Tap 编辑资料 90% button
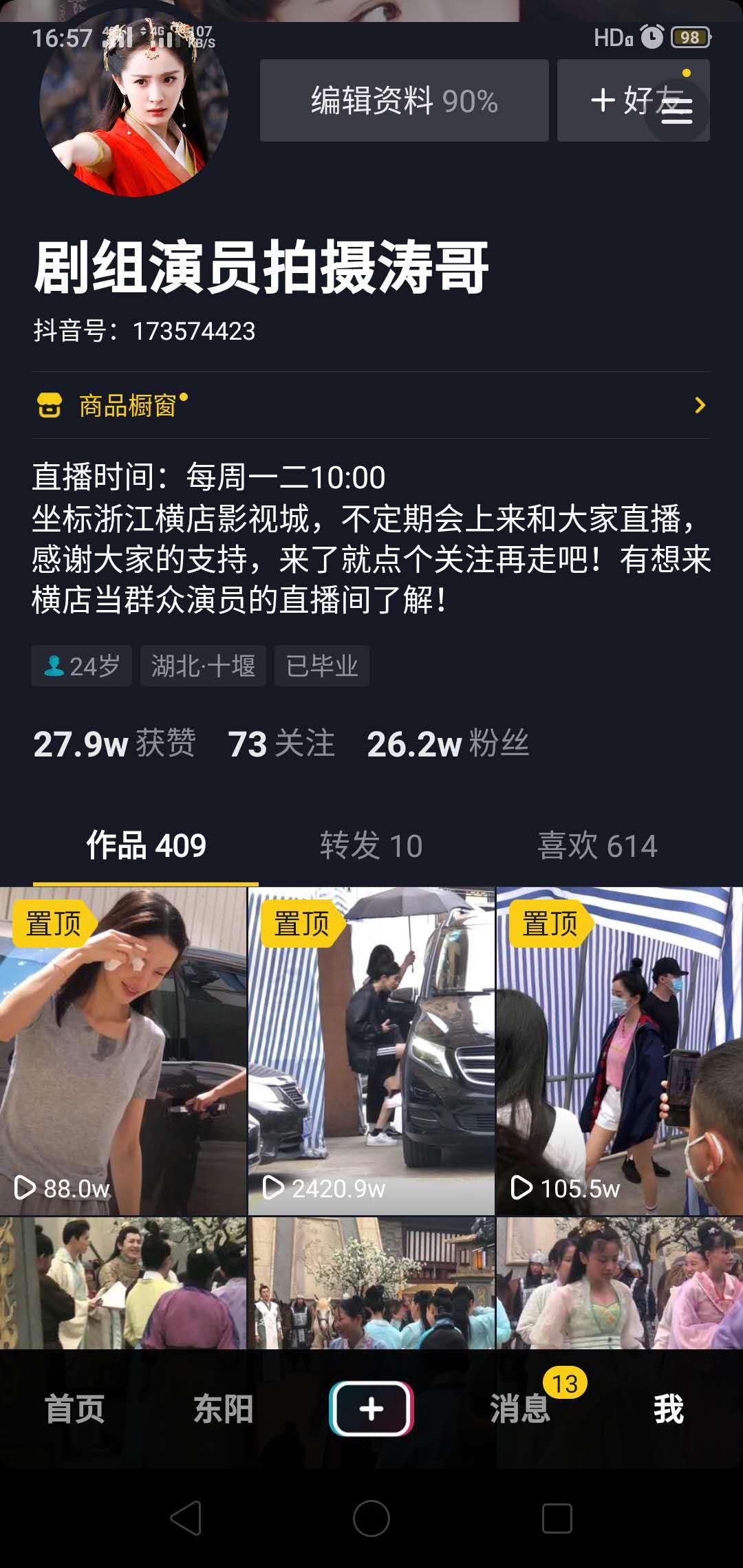 (404, 100)
